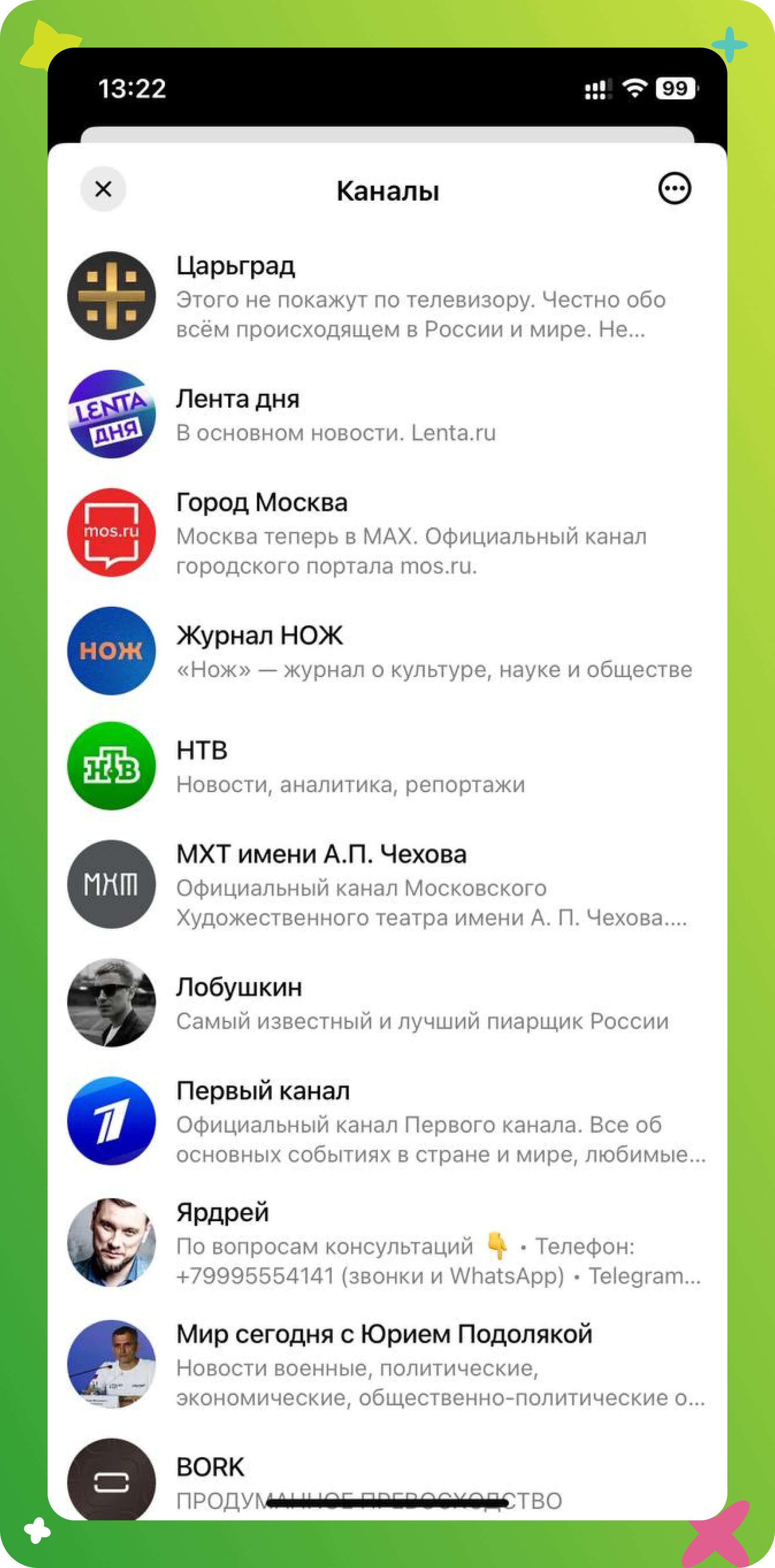Open Мир сегодня с Юрием Подолякой

[387, 1364]
